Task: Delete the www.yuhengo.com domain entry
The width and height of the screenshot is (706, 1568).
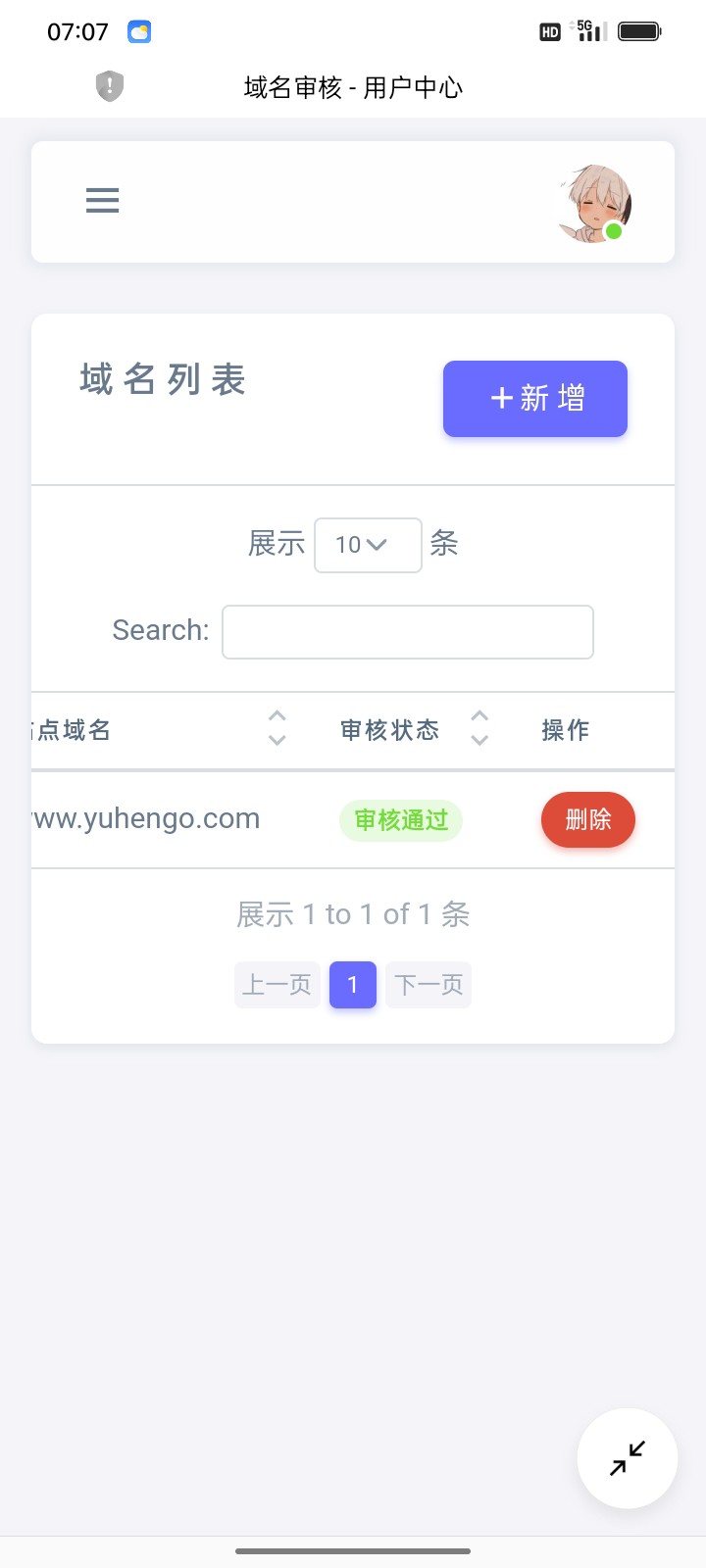Action: pyautogui.click(x=587, y=819)
